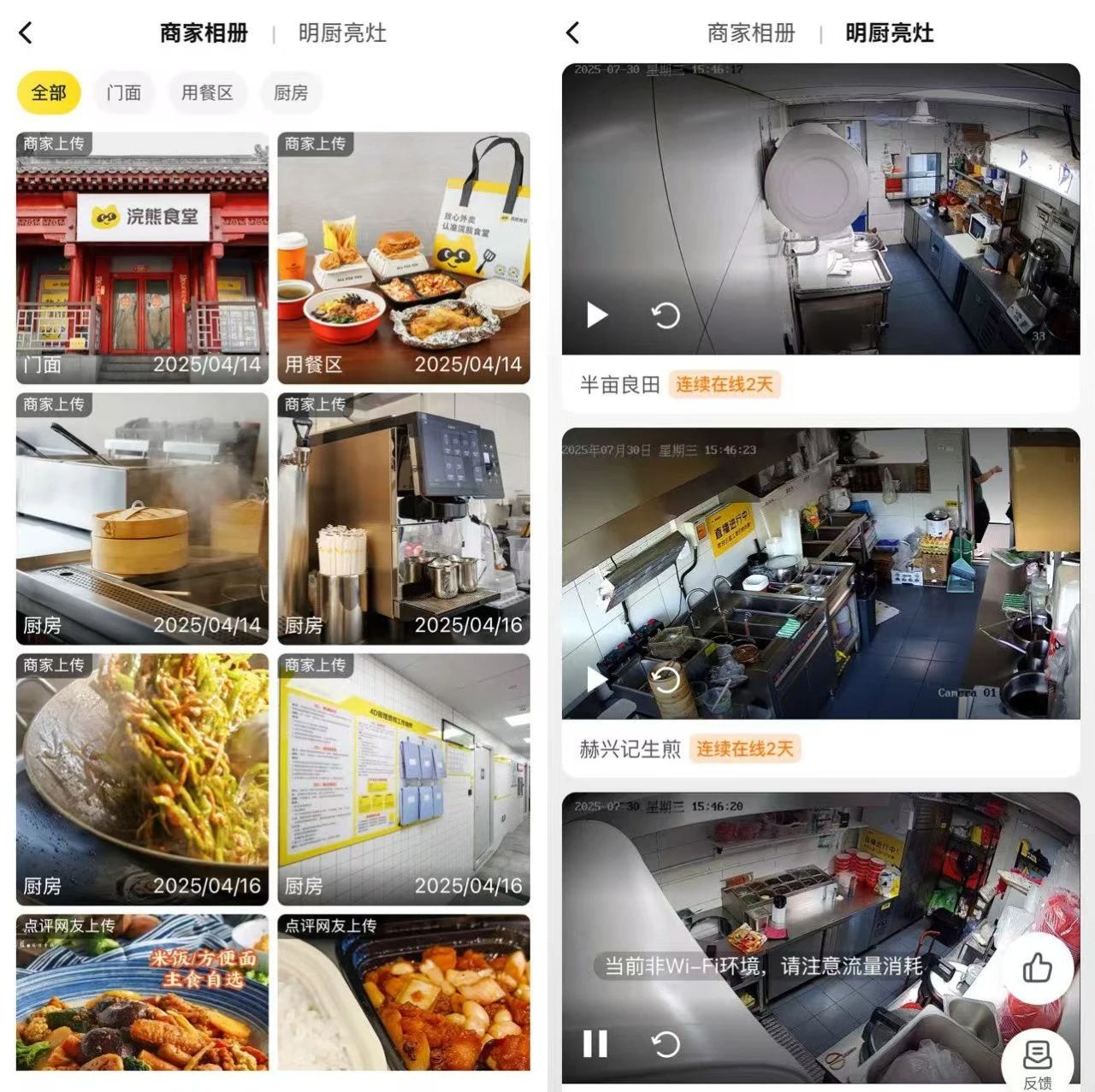Reload the 半亩良田 kitchen stream
Viewport: 1095px width, 1092px height.
point(666,315)
